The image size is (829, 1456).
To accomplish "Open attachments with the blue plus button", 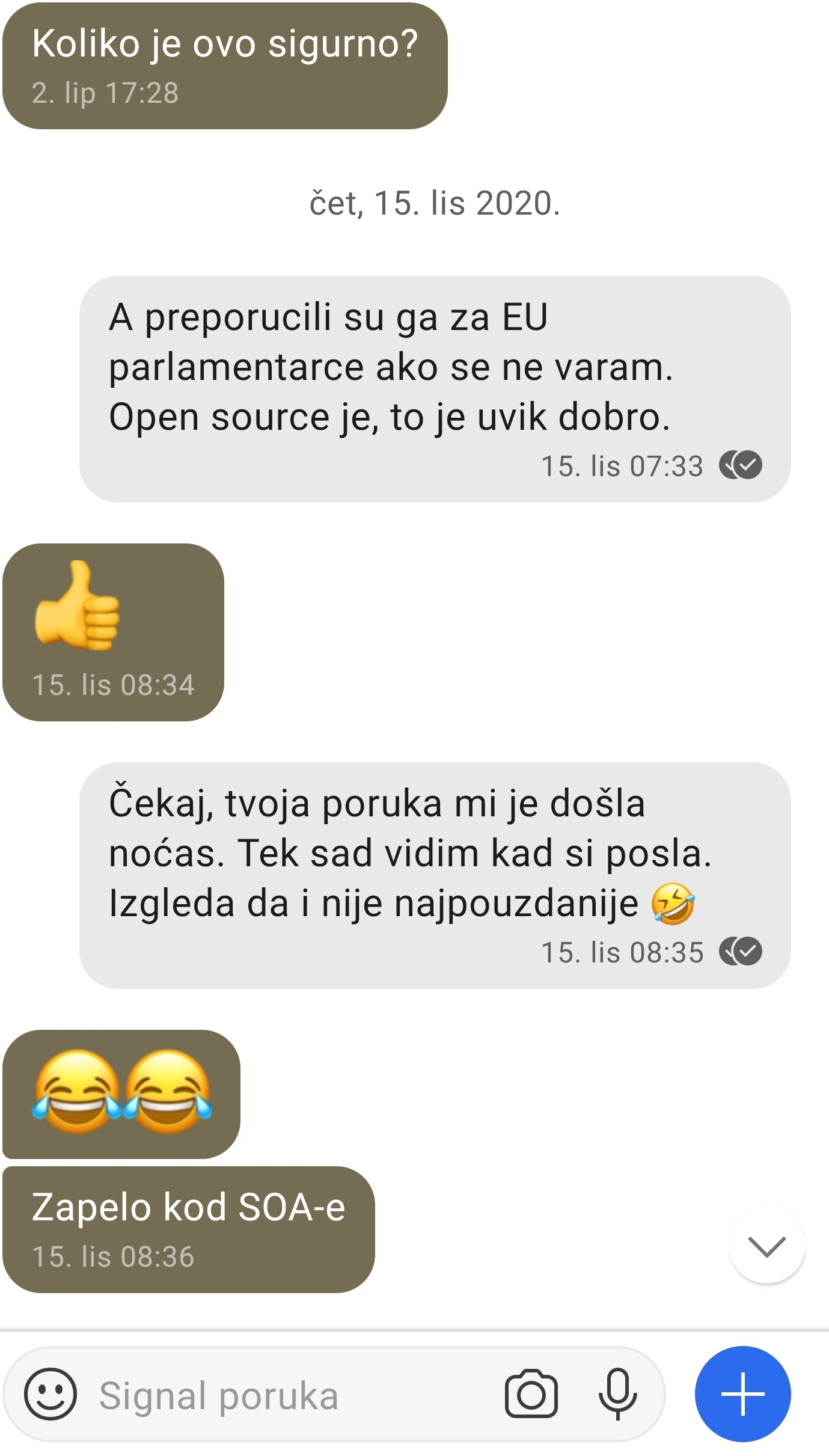I will point(742,1393).
